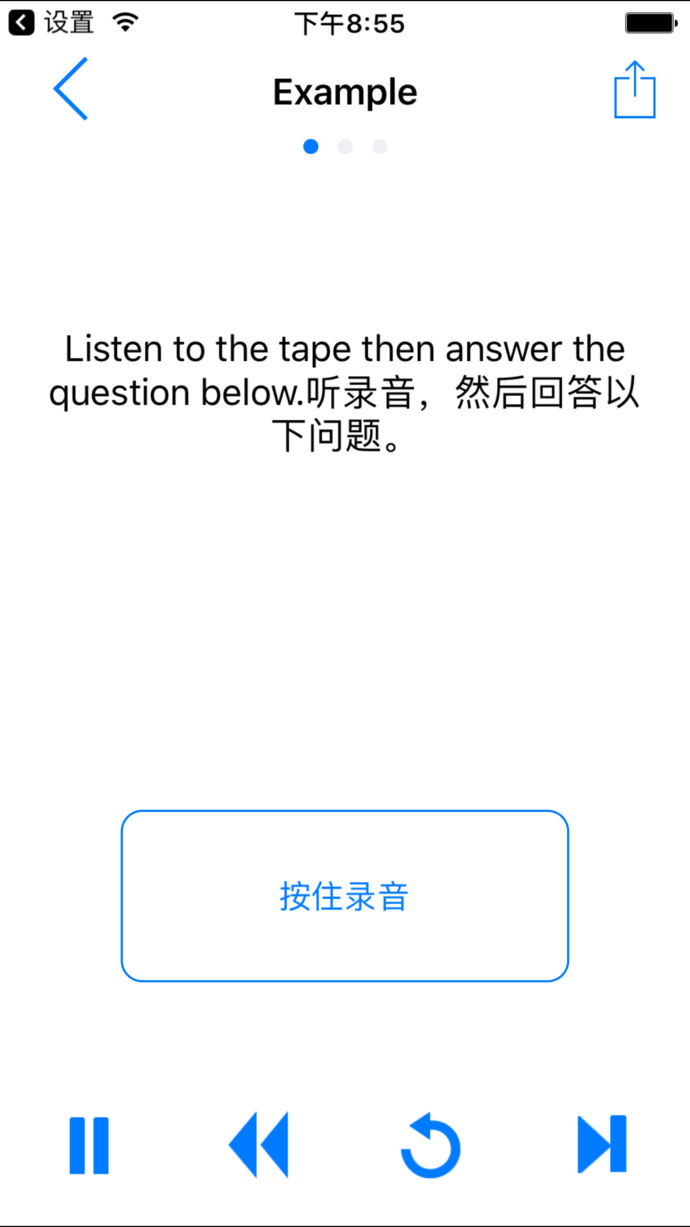Replay the audio from the start
Image resolution: width=690 pixels, height=1227 pixels.
(x=431, y=1147)
